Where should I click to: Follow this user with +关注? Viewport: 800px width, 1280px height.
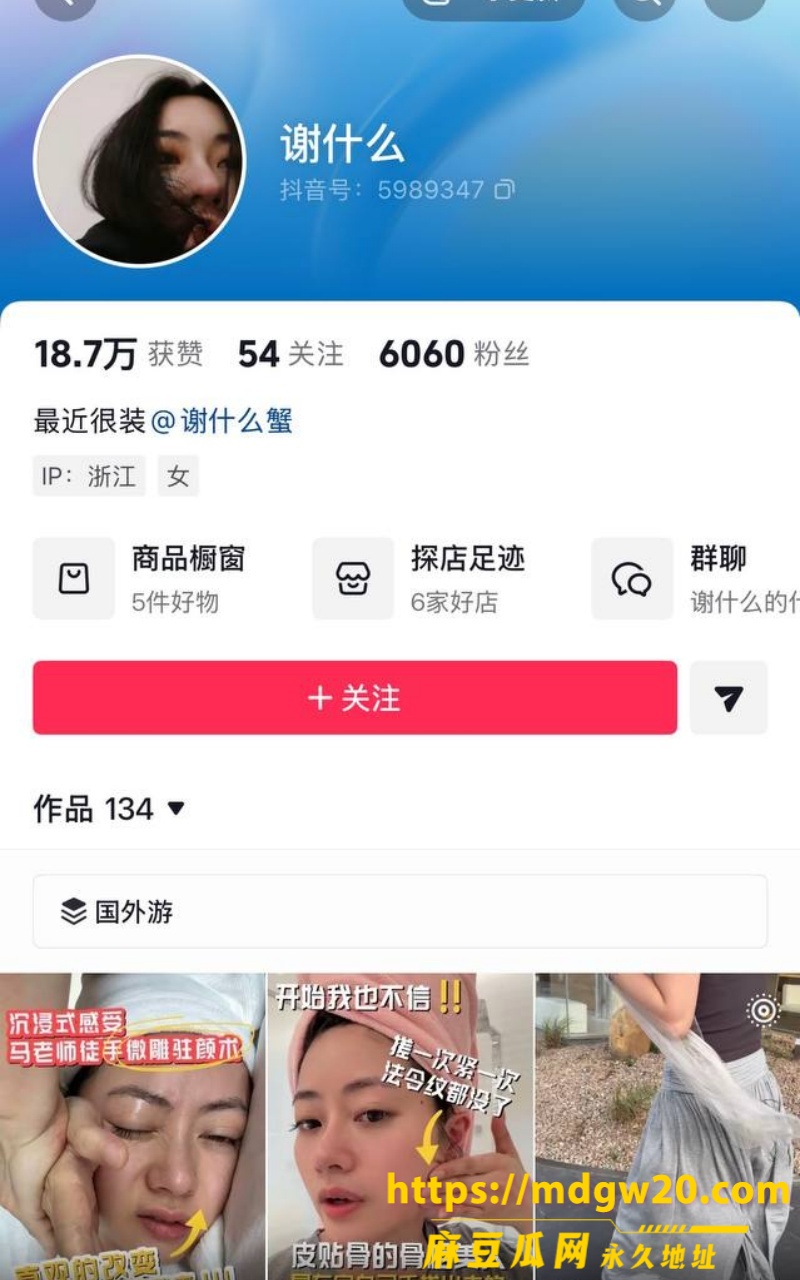355,698
